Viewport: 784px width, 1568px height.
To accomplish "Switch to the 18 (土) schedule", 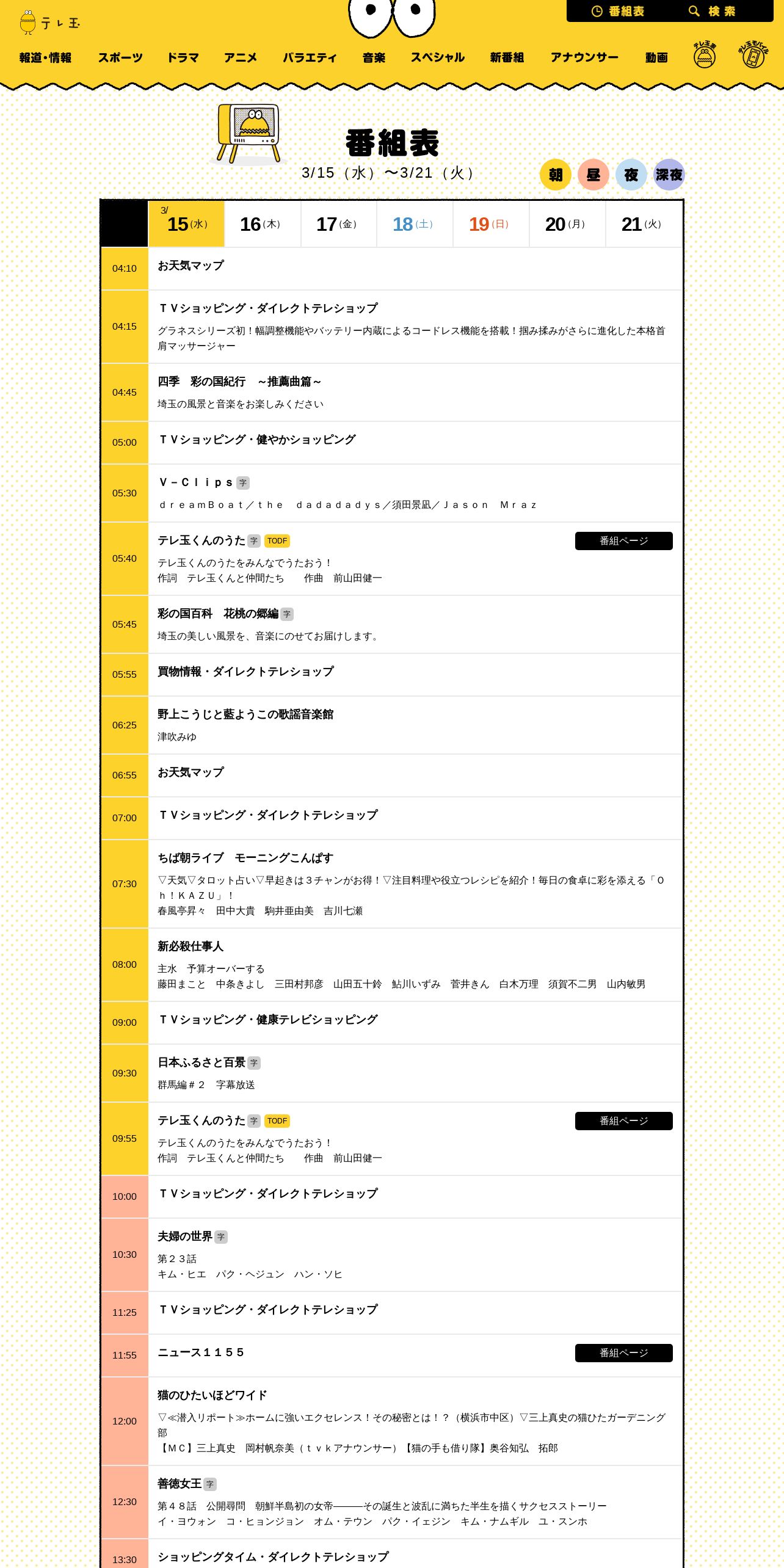I will click(x=415, y=224).
